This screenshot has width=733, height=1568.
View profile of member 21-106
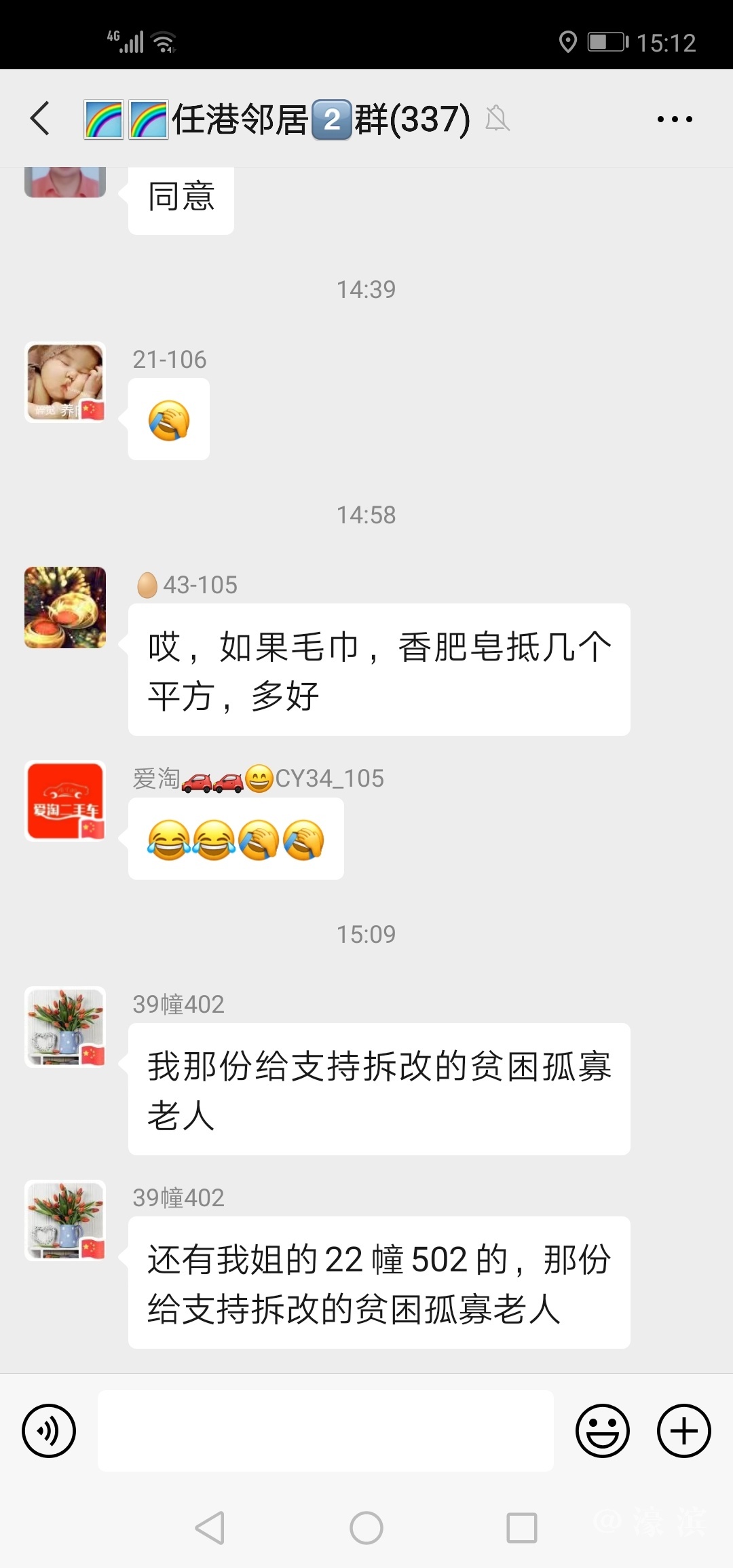[65, 382]
